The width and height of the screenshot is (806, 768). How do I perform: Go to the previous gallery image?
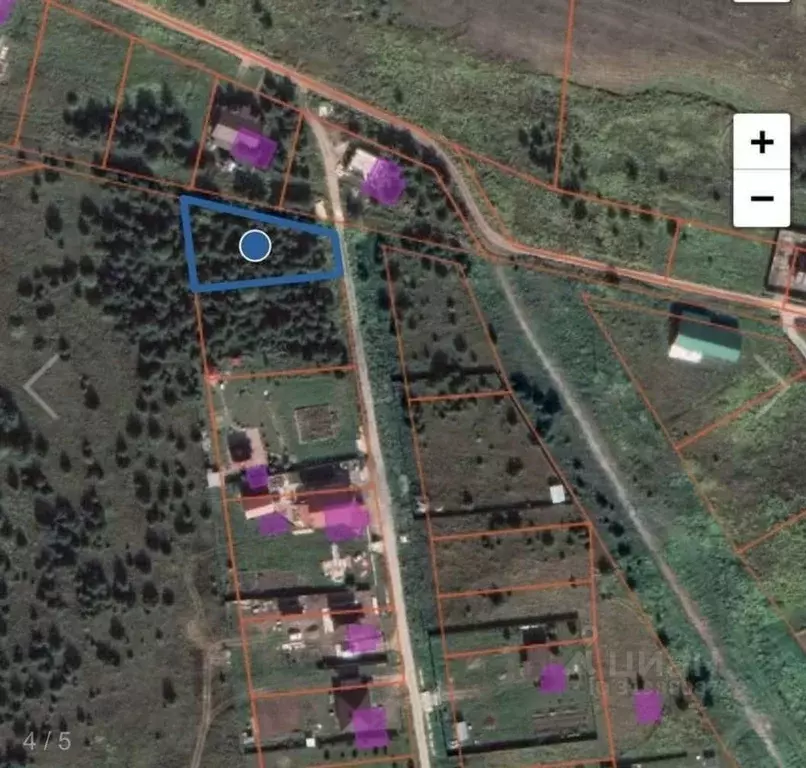click(40, 386)
